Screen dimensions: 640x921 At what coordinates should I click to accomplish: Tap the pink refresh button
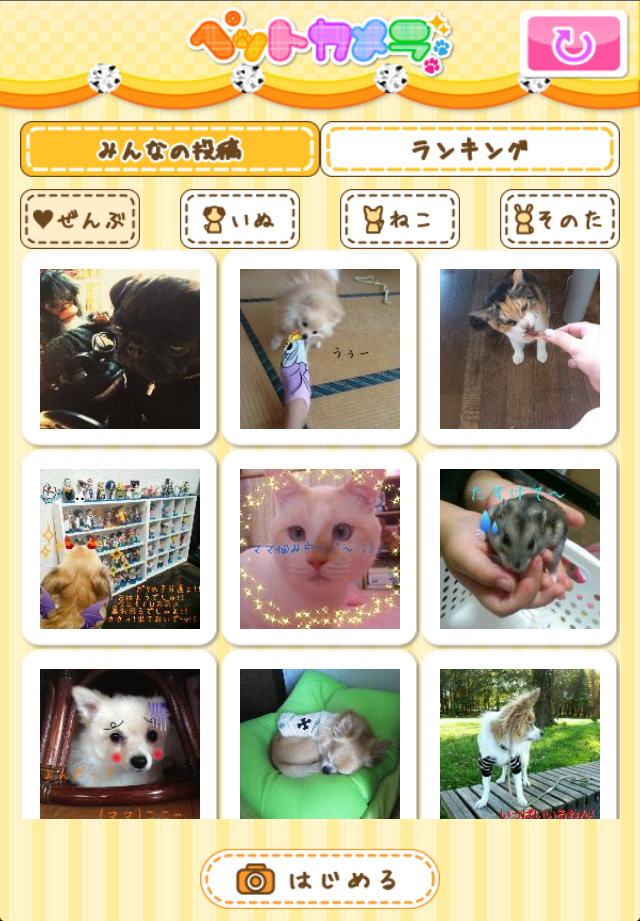coord(573,44)
